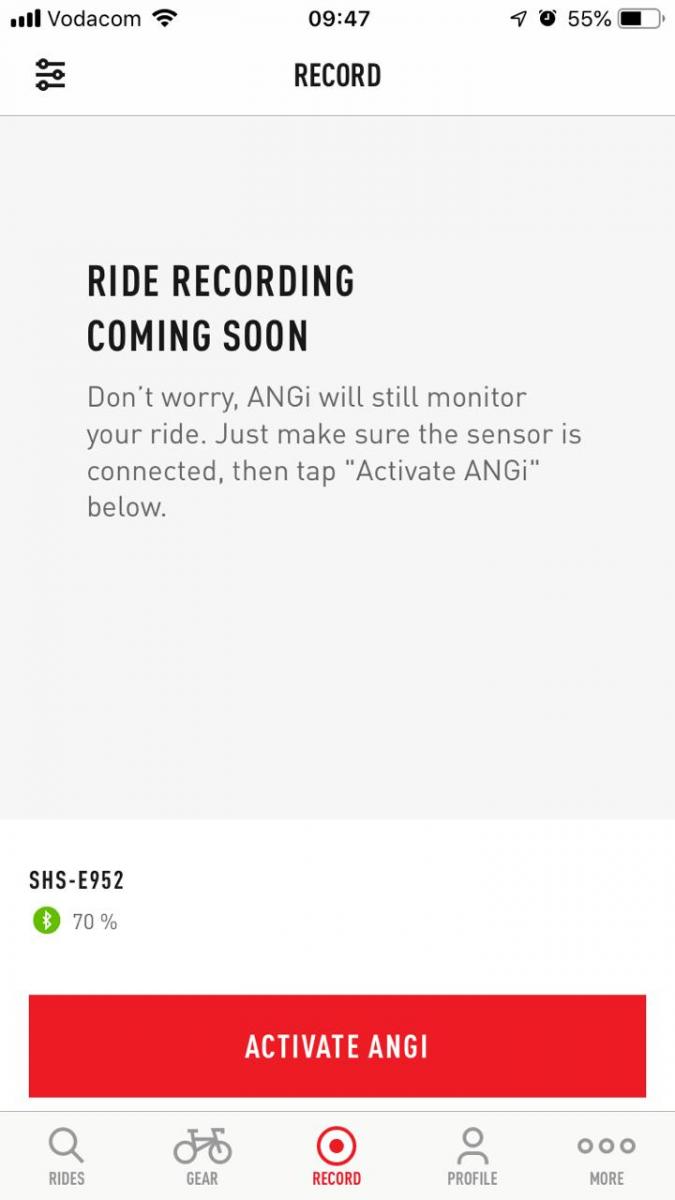Go to the Profile tab
The height and width of the screenshot is (1200, 675).
472,1156
